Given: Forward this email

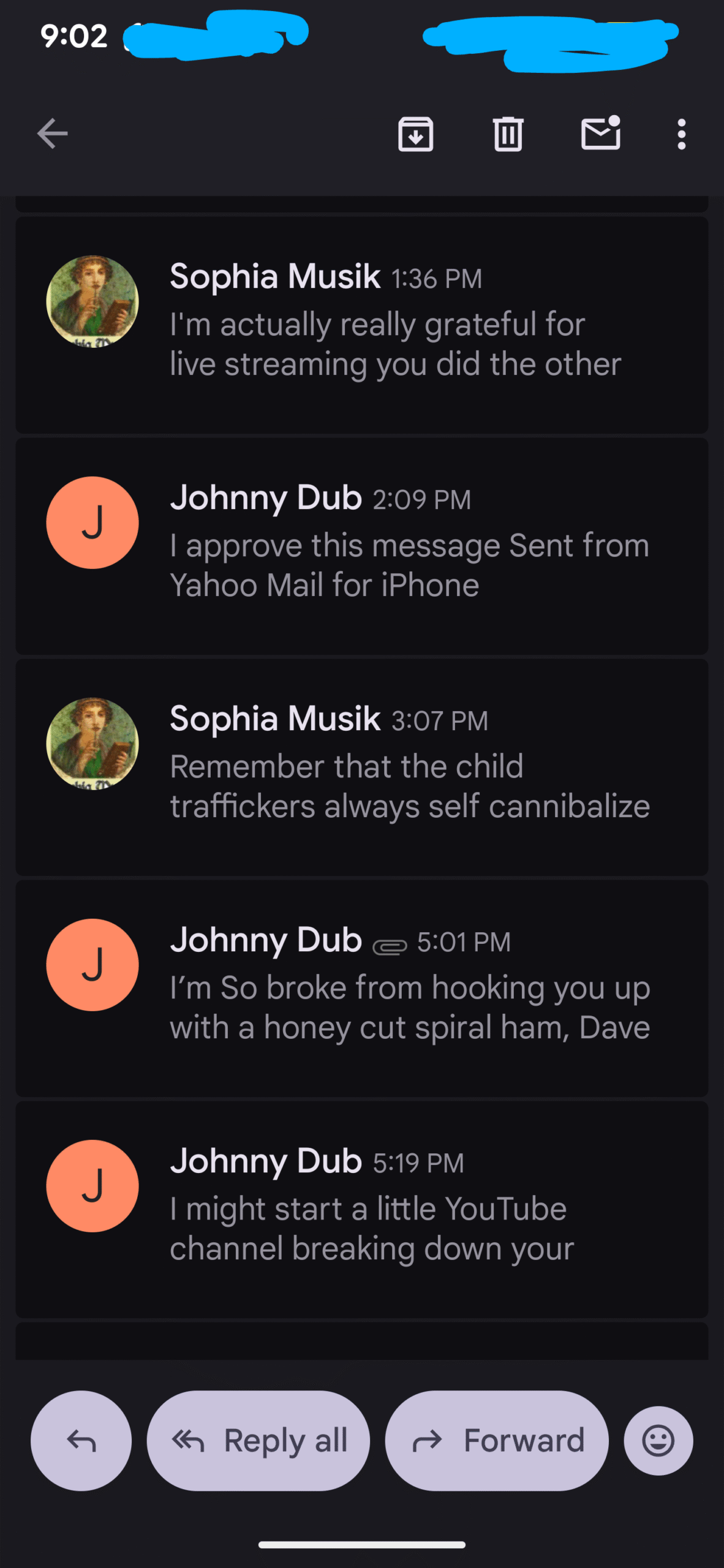Looking at the screenshot, I should [x=497, y=1441].
